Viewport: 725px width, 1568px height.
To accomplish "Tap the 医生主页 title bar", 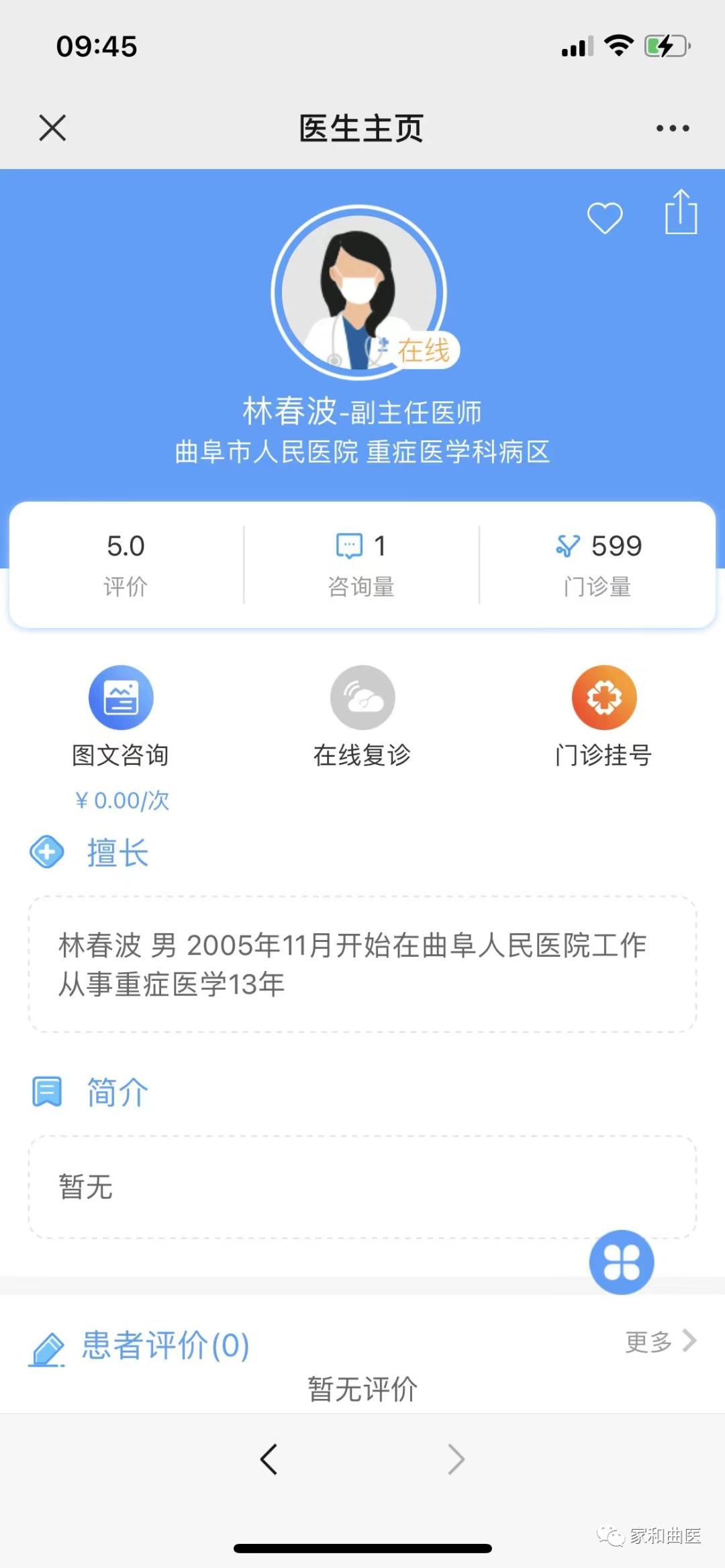I will tap(361, 129).
